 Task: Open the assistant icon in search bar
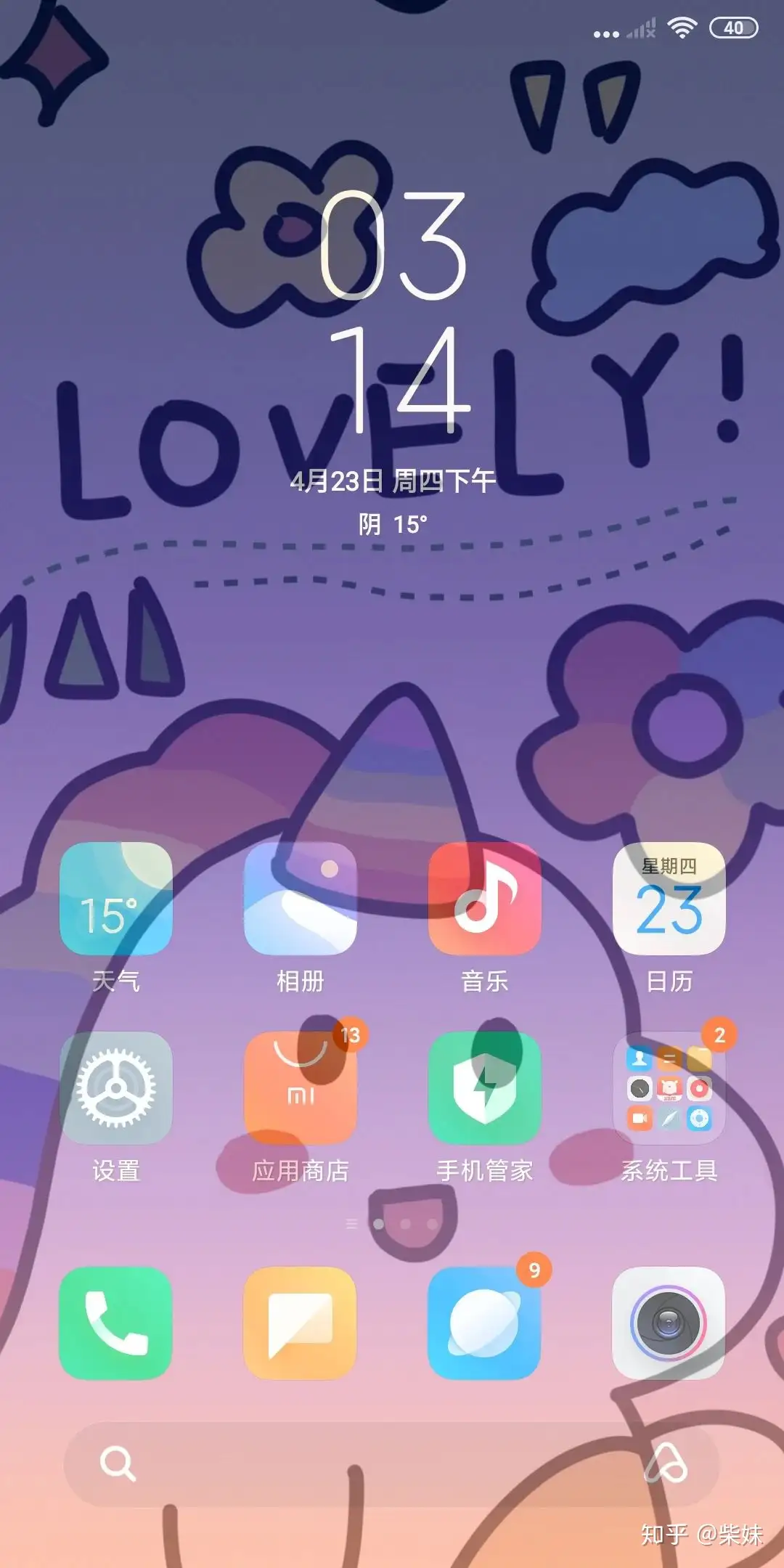point(666,1463)
